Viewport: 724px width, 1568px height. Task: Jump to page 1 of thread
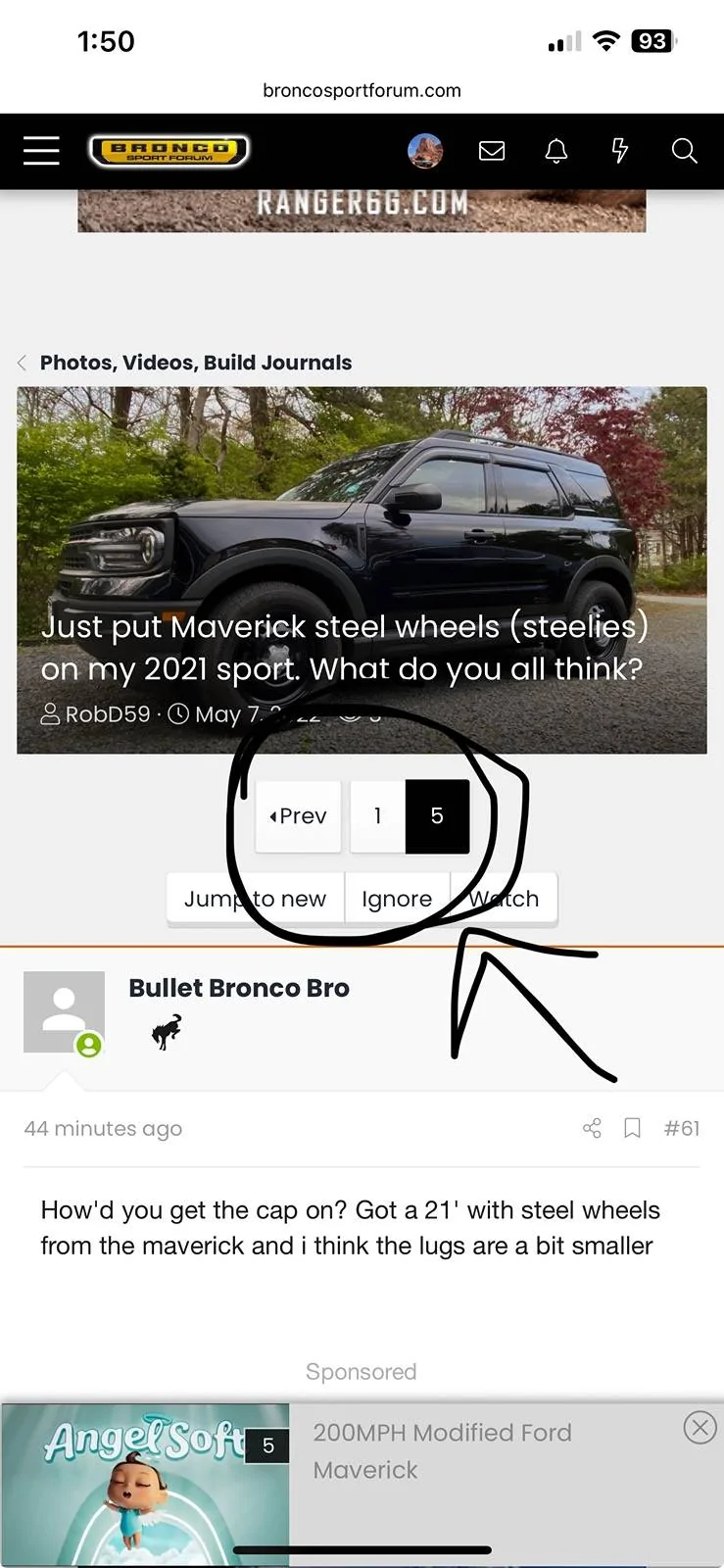click(x=377, y=816)
